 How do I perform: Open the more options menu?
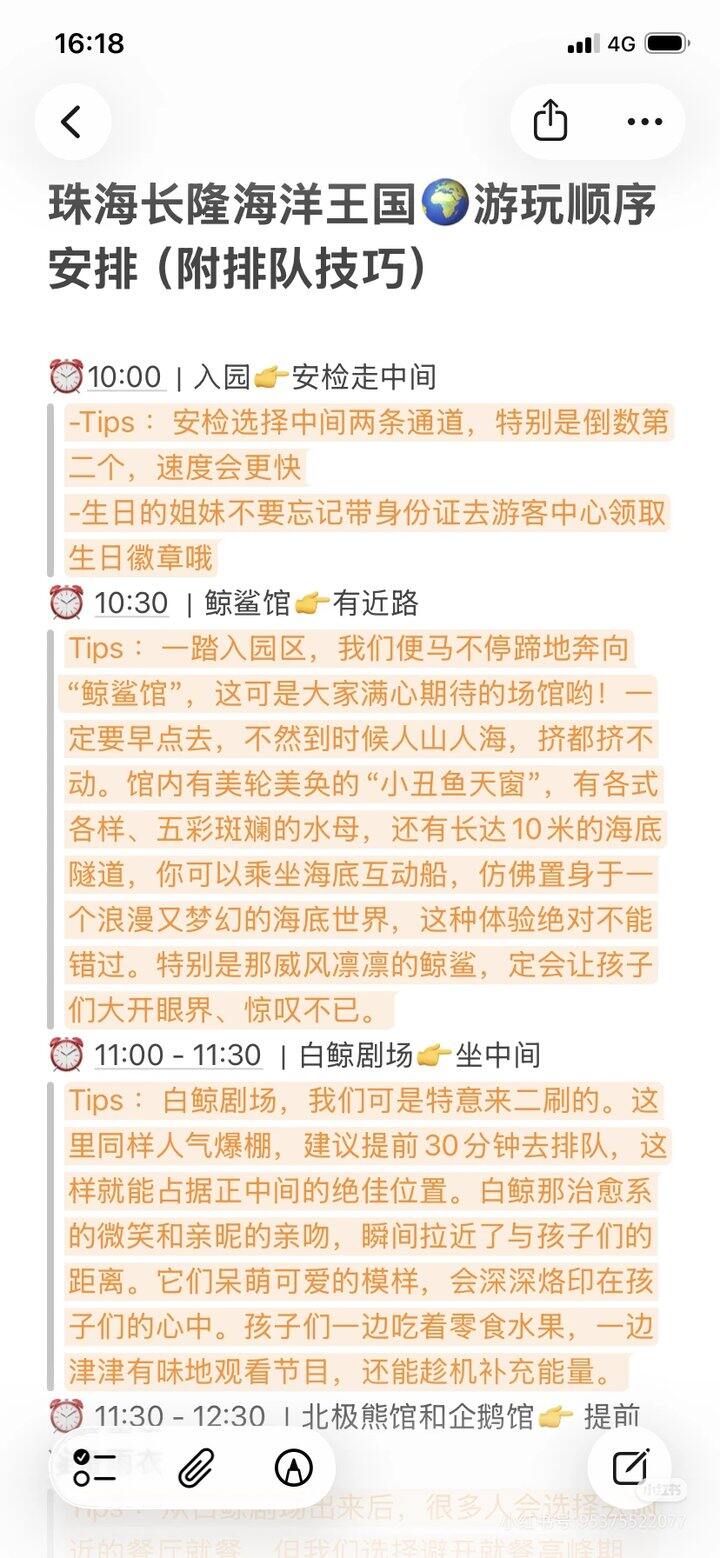(x=644, y=122)
